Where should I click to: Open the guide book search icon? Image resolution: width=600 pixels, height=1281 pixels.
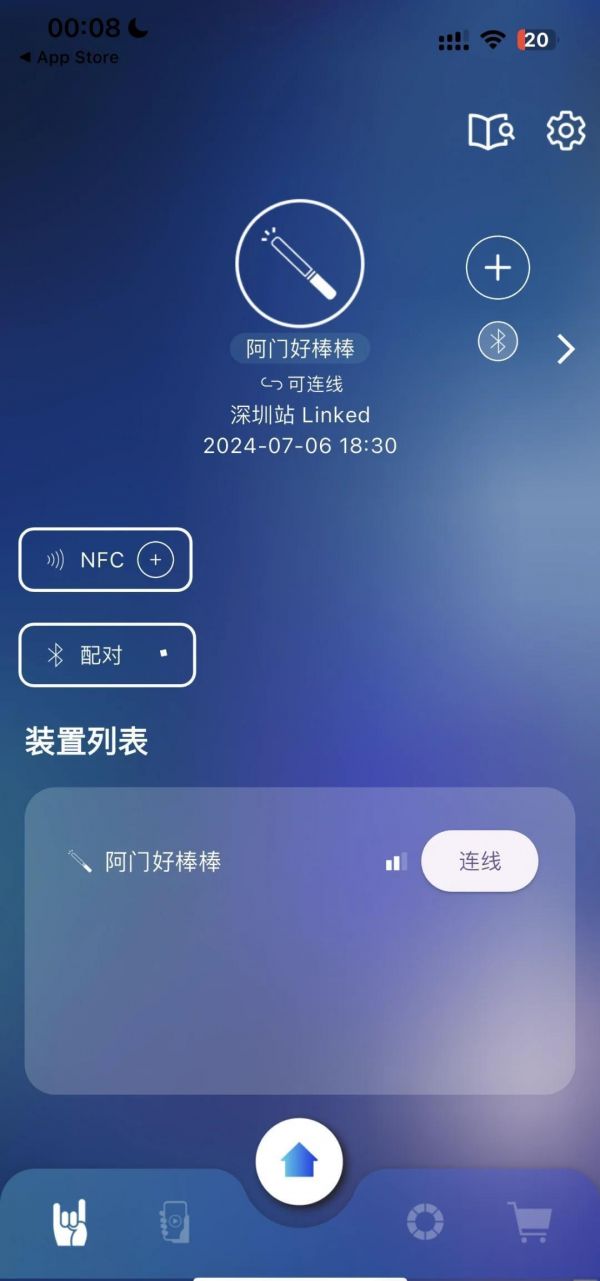point(491,131)
